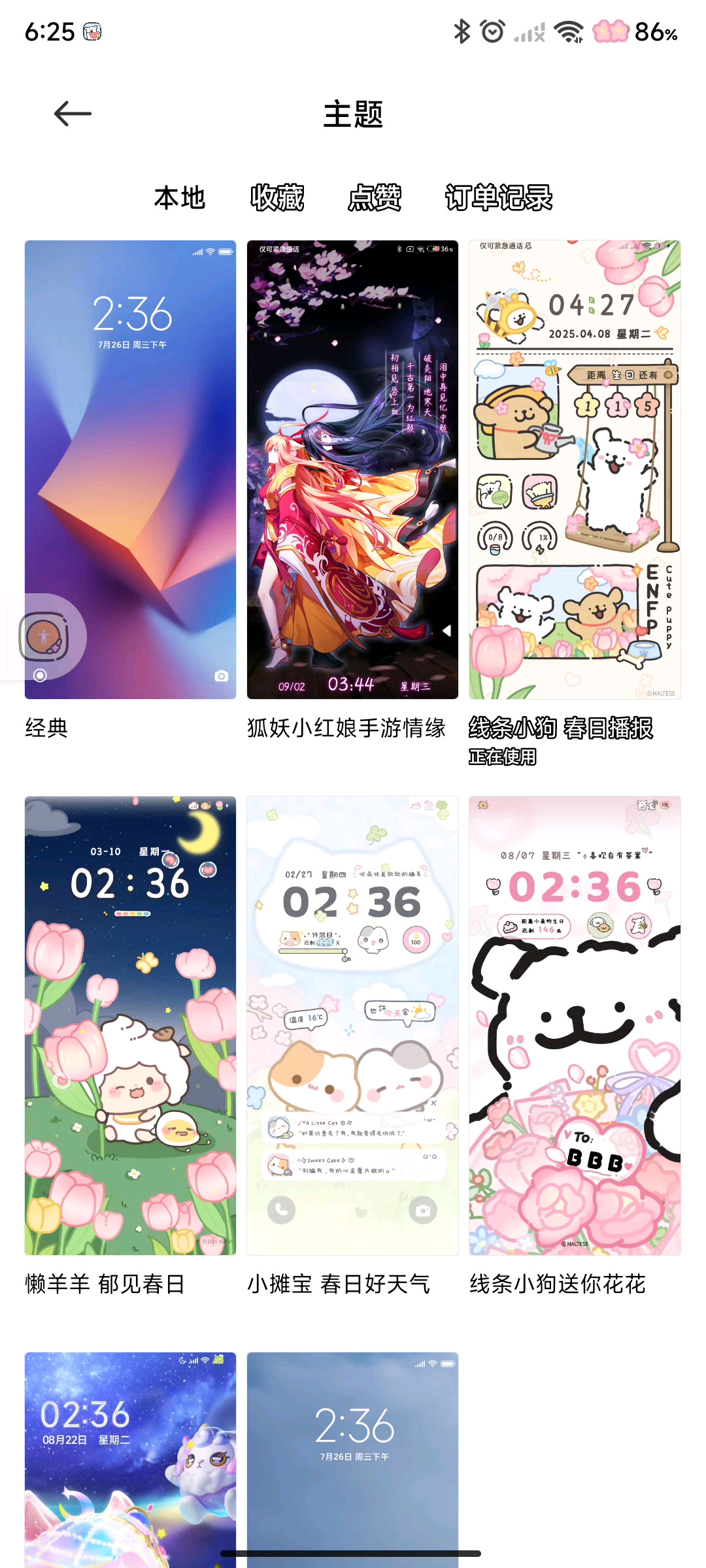Go back from the 主题 page

click(x=73, y=114)
